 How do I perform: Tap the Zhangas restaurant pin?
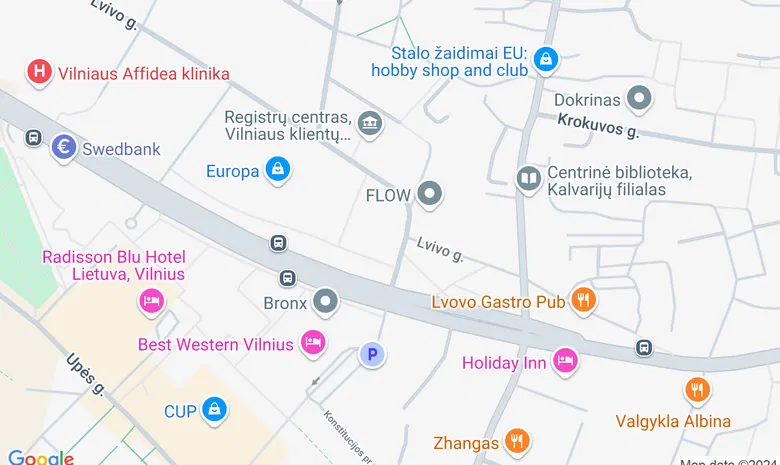(x=516, y=440)
